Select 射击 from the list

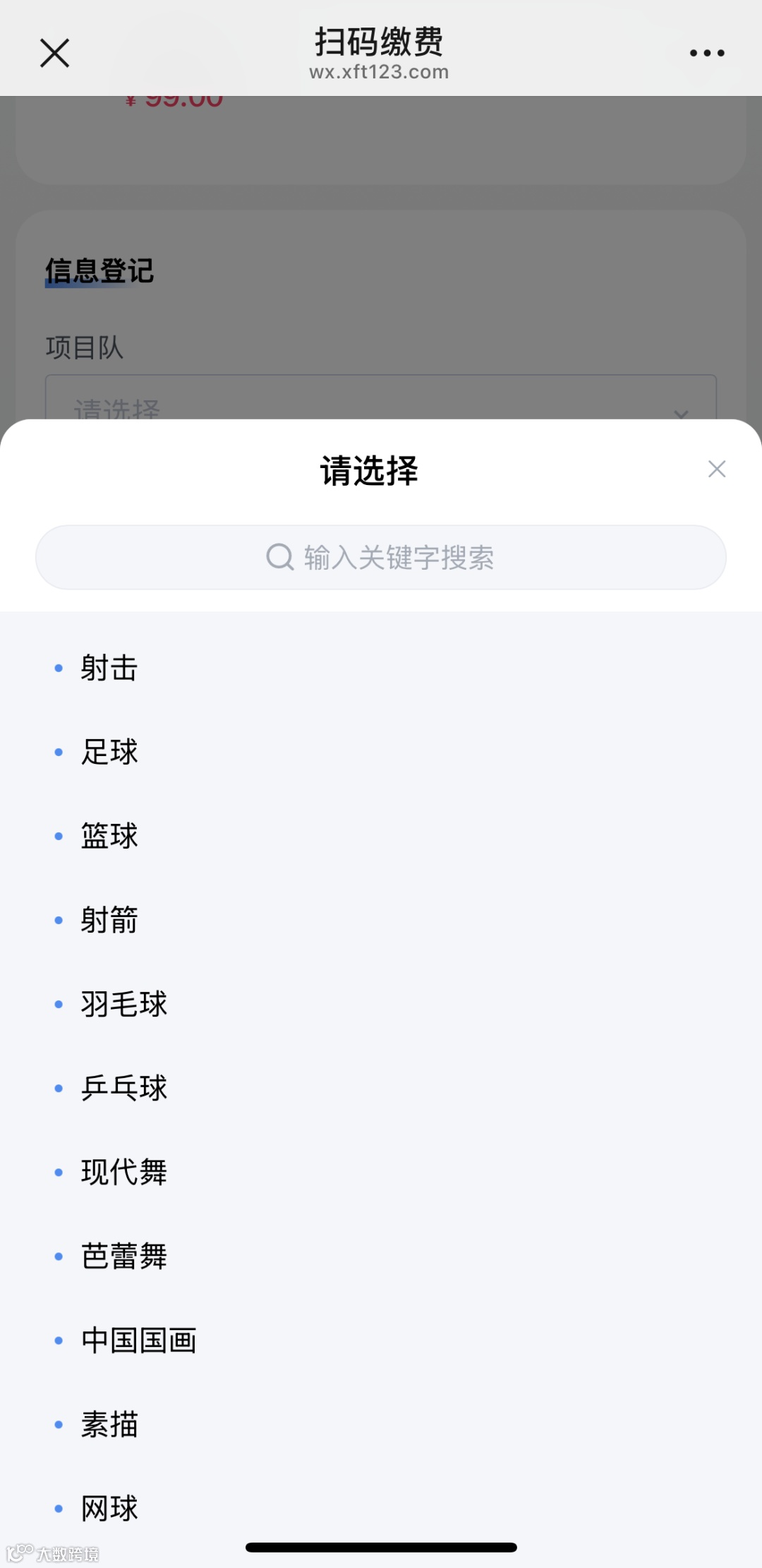pos(109,668)
